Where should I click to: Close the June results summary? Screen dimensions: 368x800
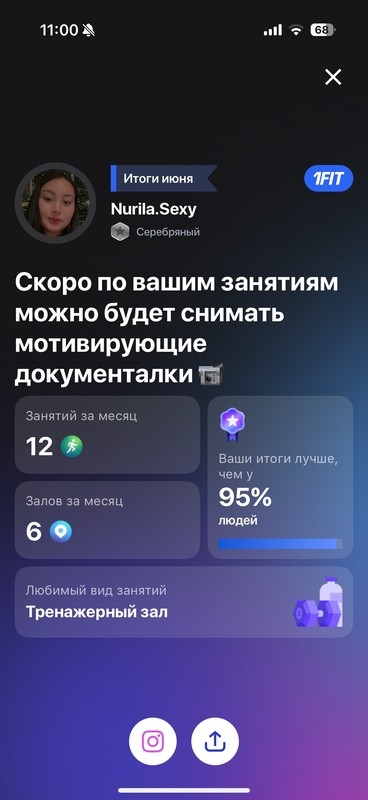tap(333, 78)
